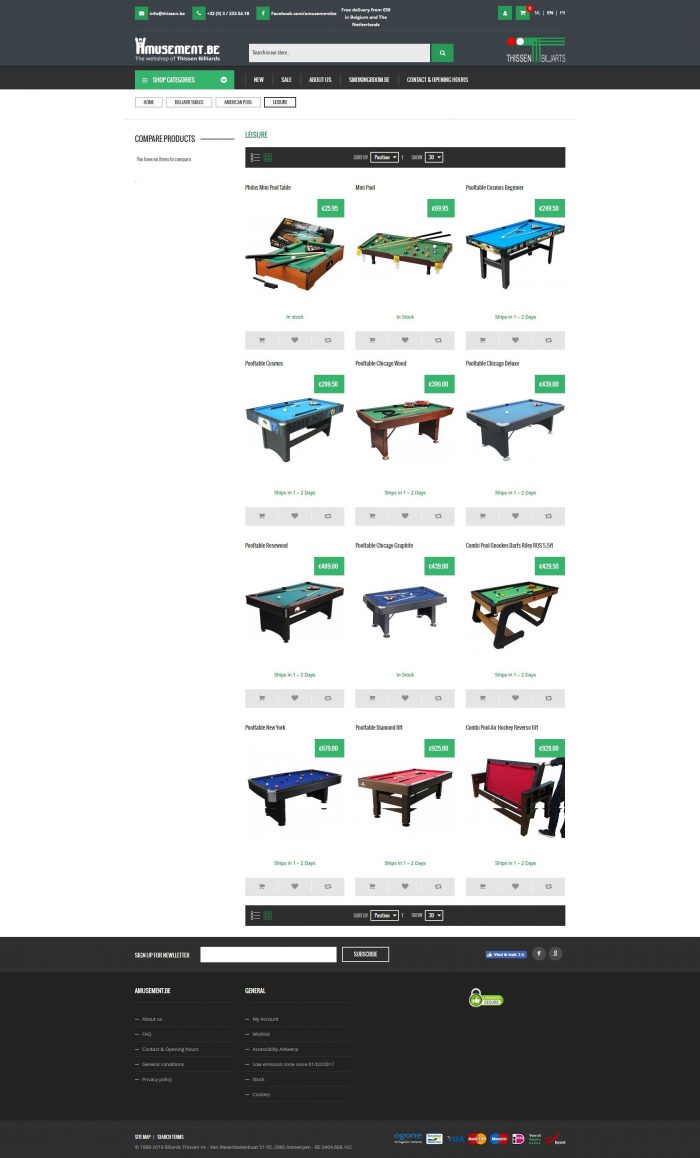Screen dimensions: 700x1158
Task: Focus the store search field
Action: click(338, 52)
